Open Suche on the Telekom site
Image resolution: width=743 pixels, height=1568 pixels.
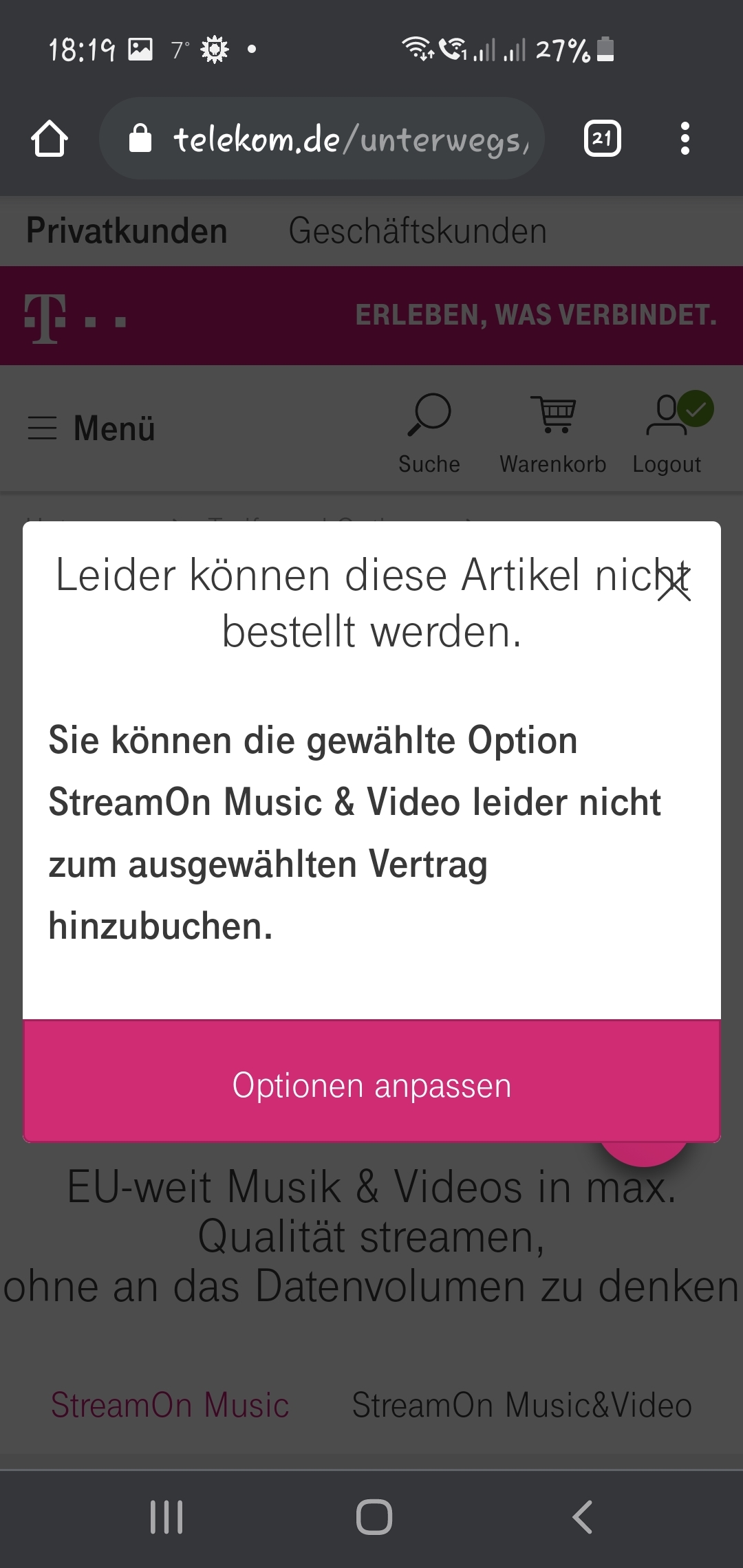[429, 433]
